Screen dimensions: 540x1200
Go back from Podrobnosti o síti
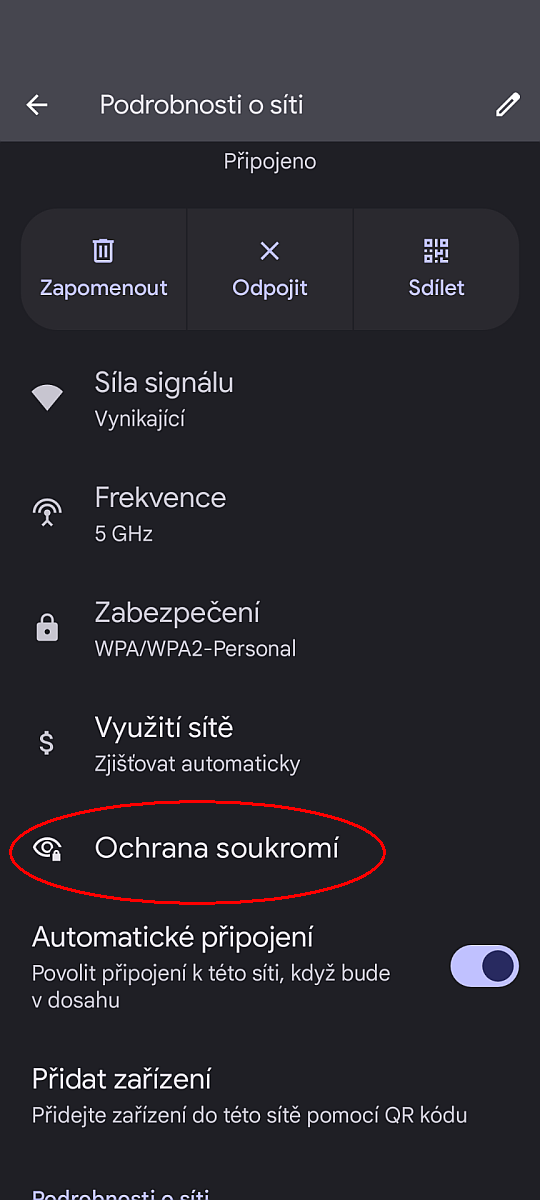pyautogui.click(x=37, y=105)
